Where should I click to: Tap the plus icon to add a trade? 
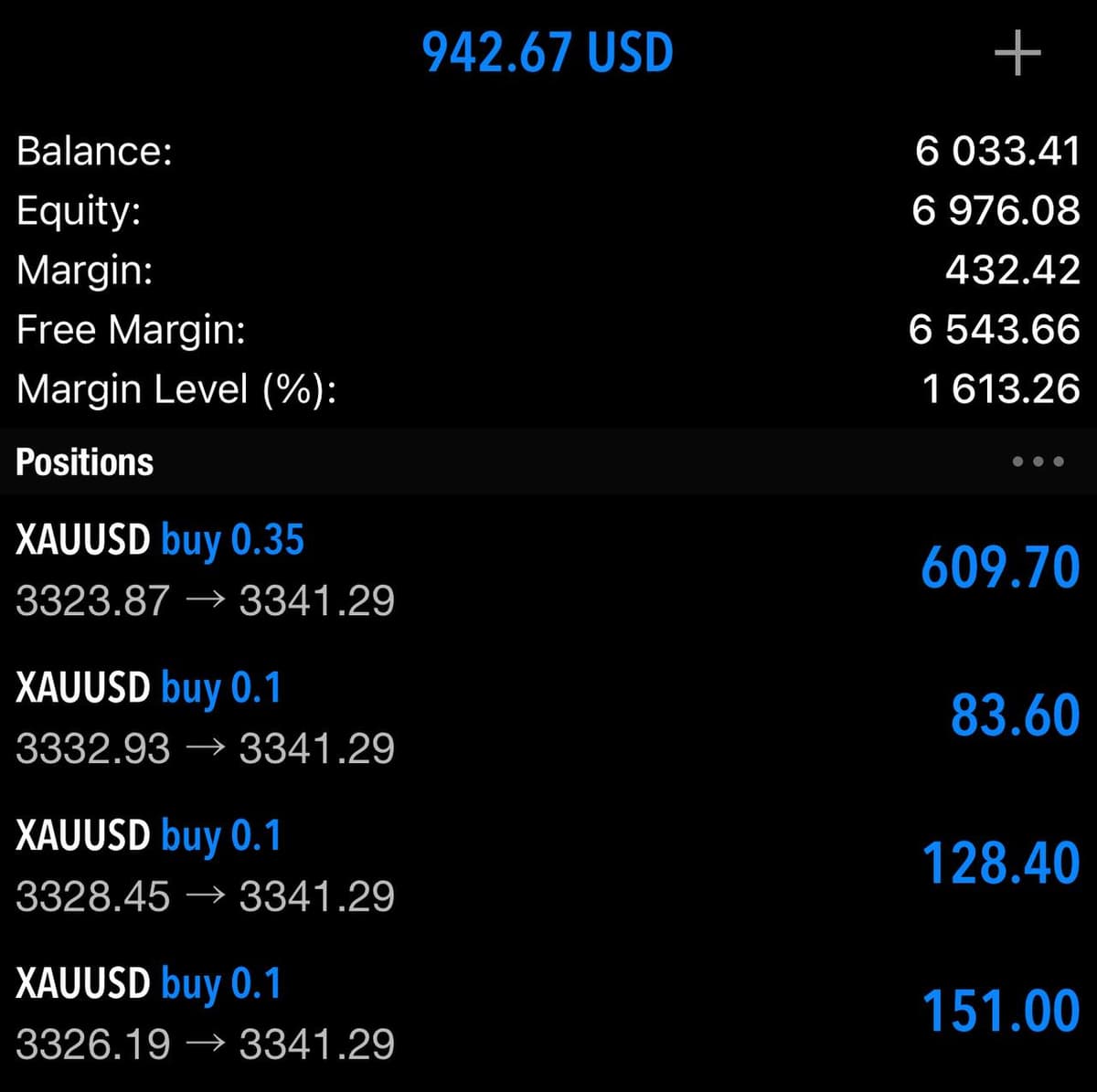(1017, 54)
